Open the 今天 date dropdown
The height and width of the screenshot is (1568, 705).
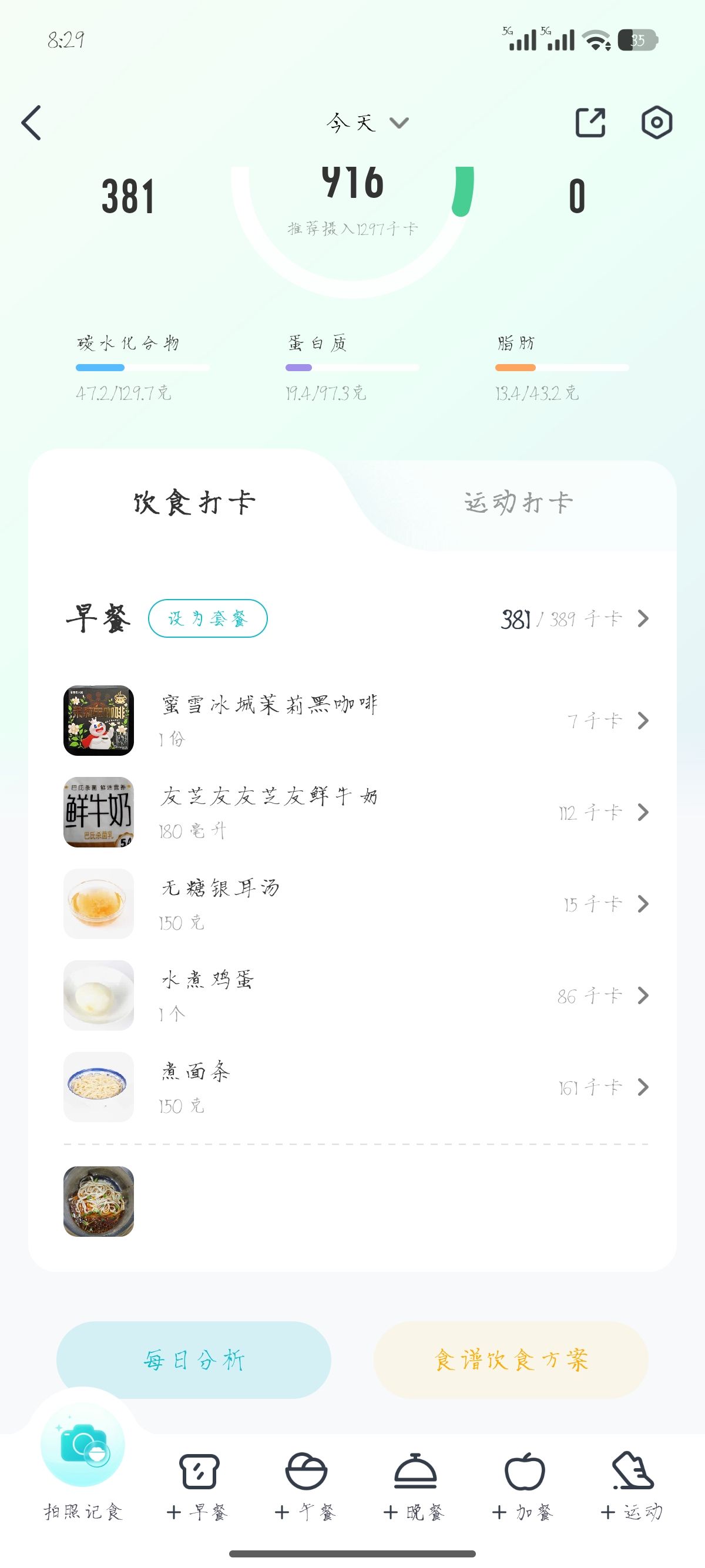point(366,123)
